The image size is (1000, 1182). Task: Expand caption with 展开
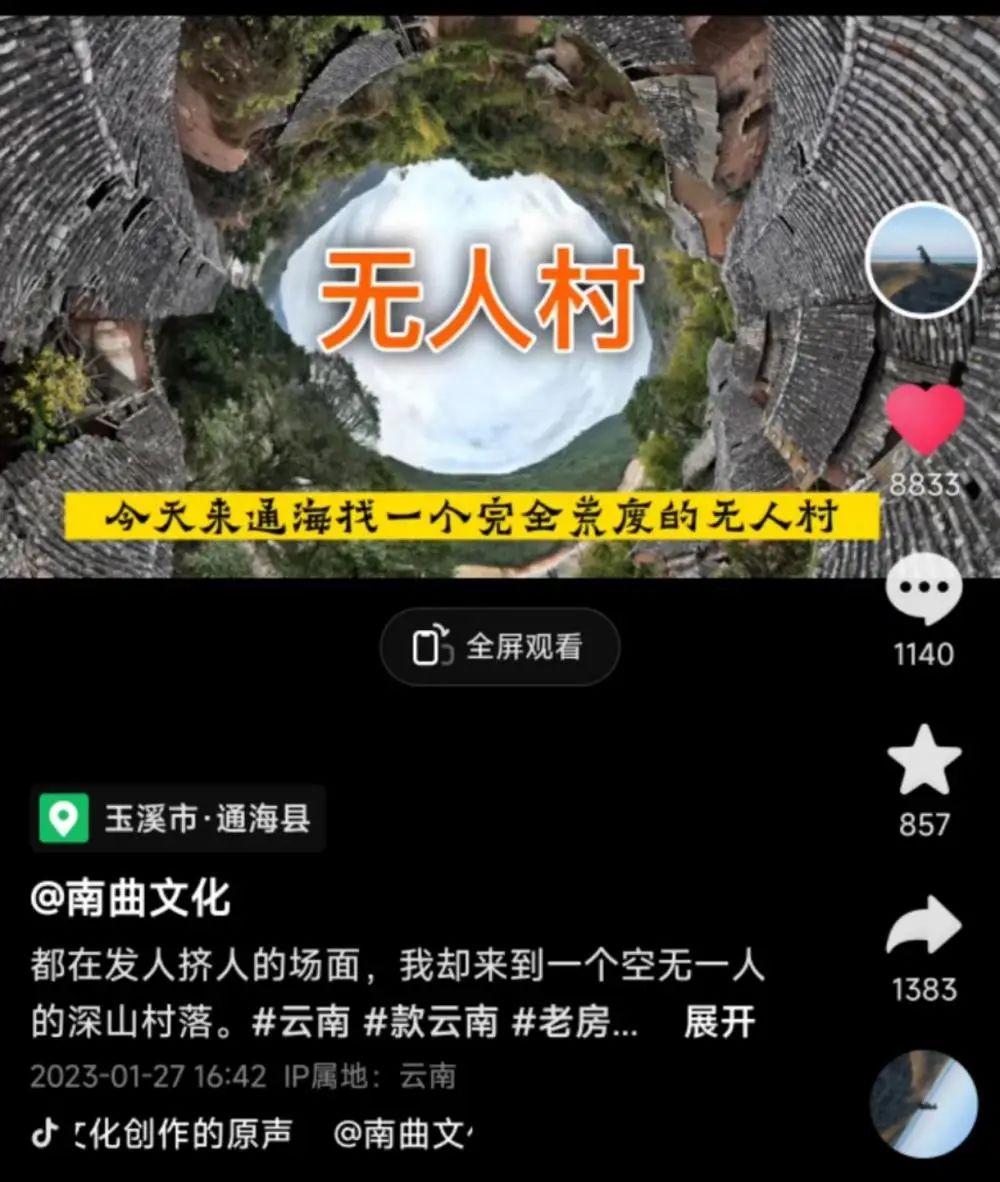(719, 1023)
